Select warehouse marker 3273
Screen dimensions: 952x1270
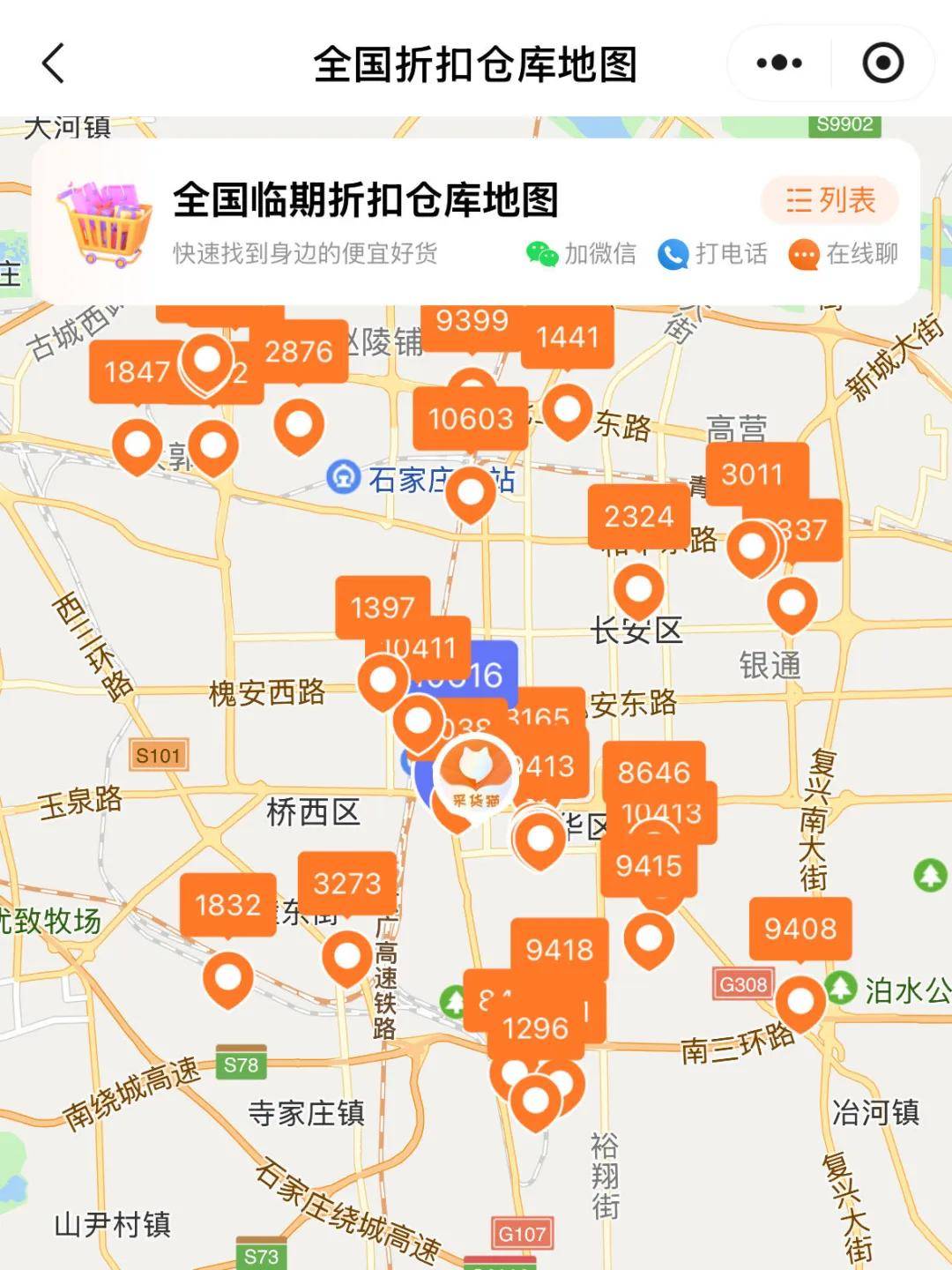coord(347,883)
